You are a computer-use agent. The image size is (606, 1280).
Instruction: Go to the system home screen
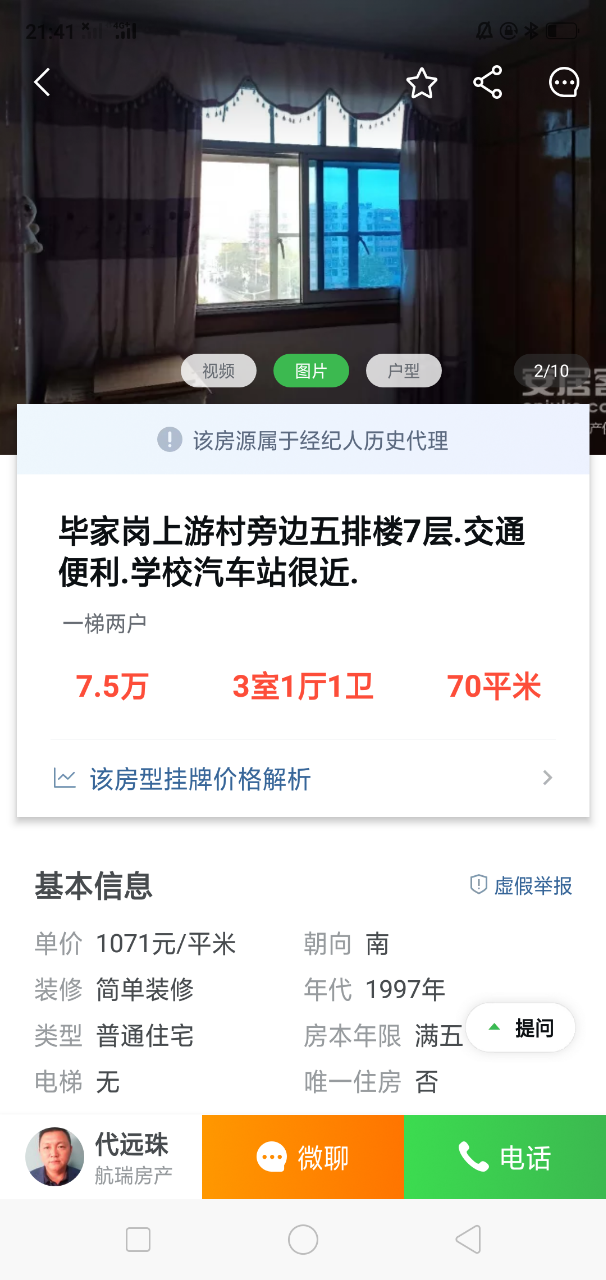coord(303,1240)
